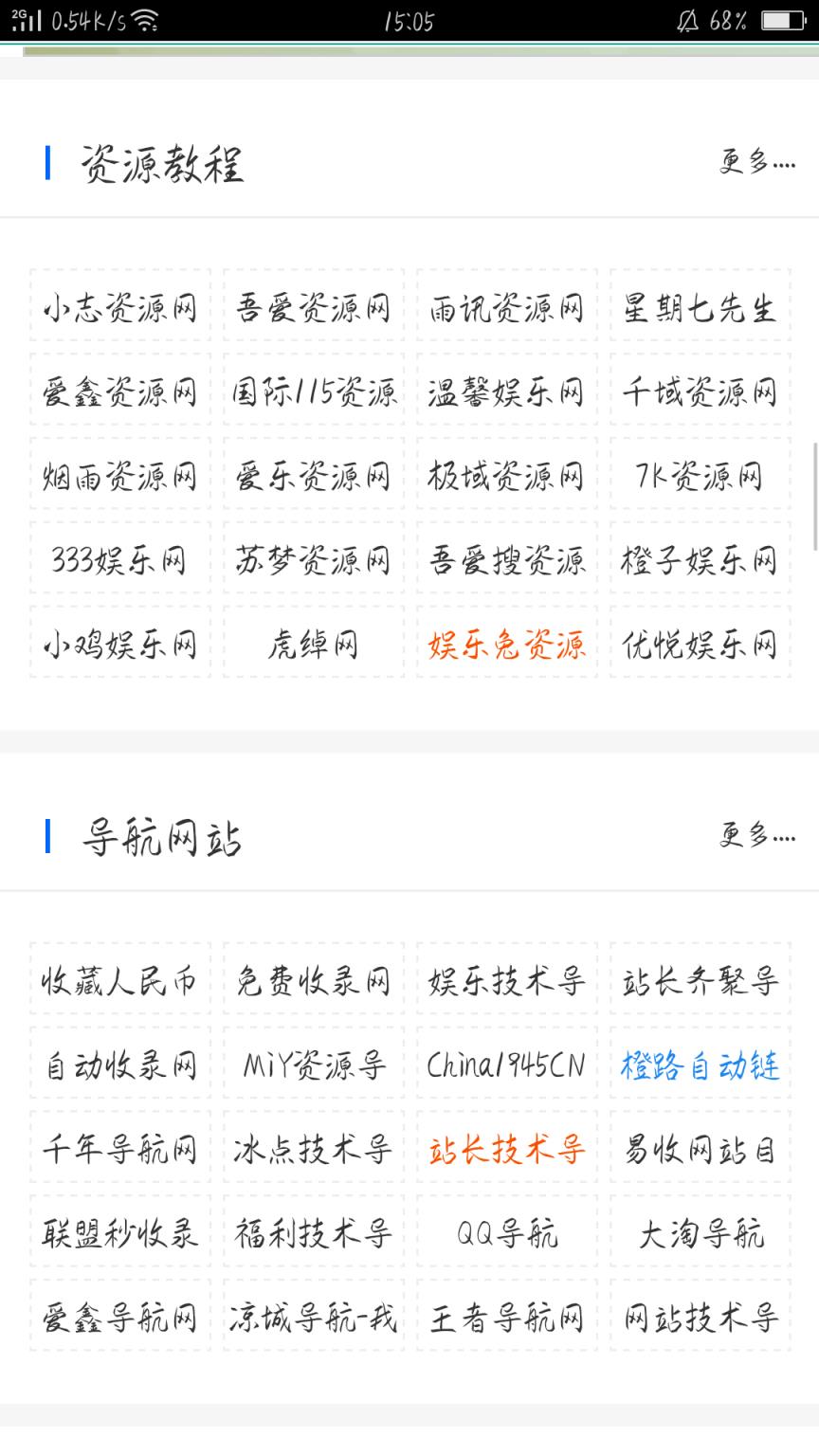Open the blue 橙路自动链 link
This screenshot has width=819, height=1456.
point(700,1065)
